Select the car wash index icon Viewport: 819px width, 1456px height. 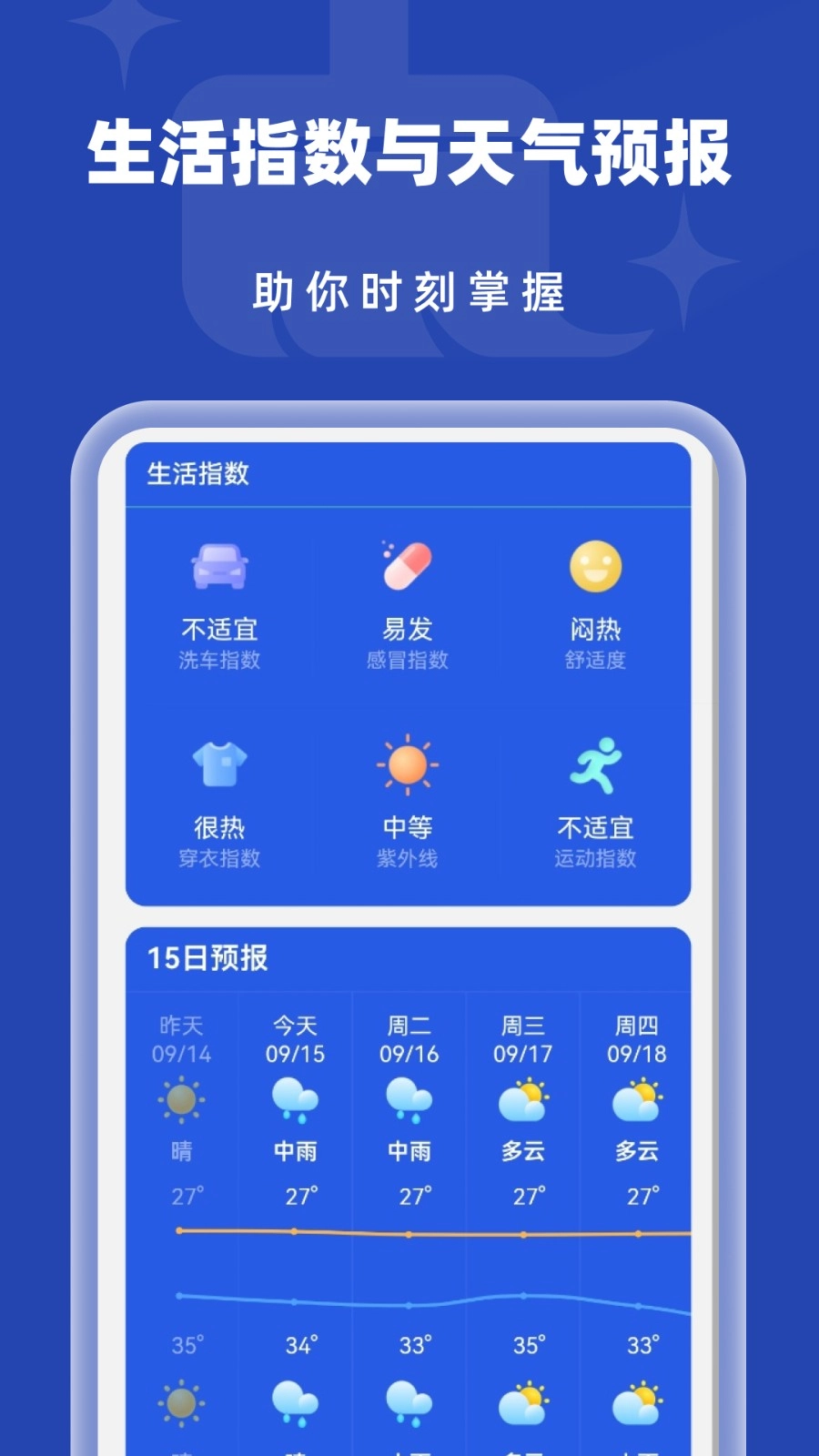point(221,566)
